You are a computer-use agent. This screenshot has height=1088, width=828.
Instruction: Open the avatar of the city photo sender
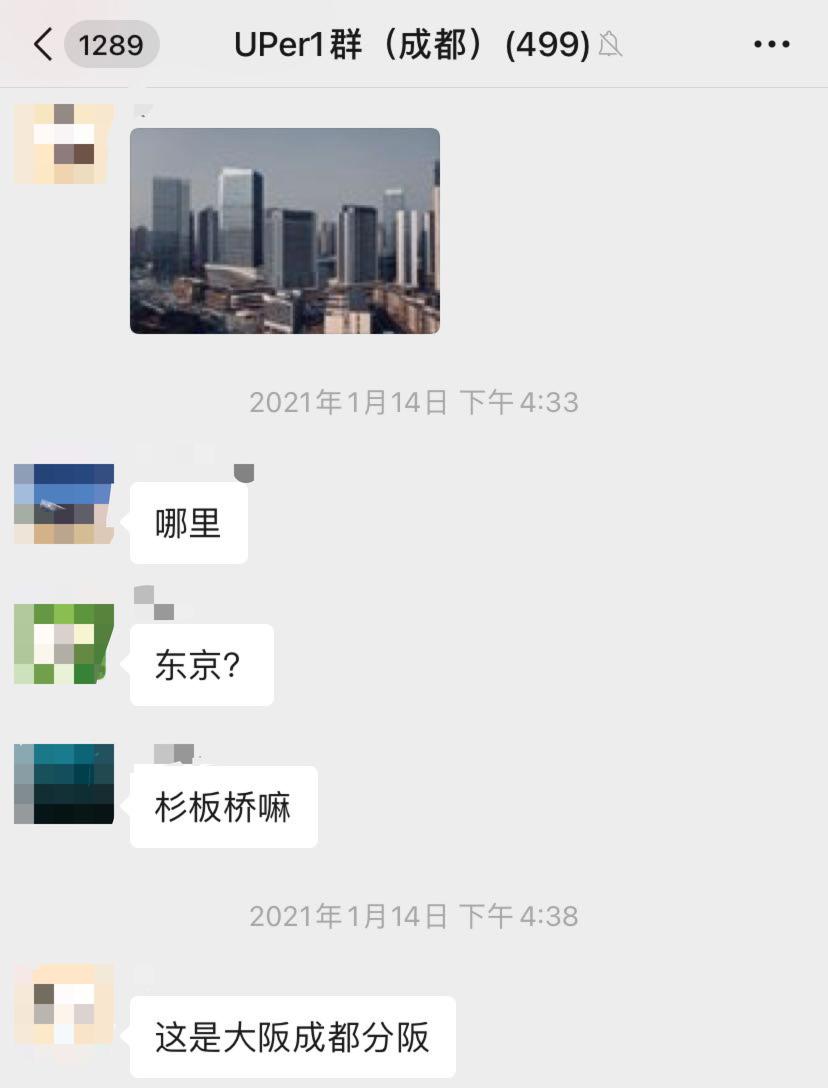click(64, 142)
